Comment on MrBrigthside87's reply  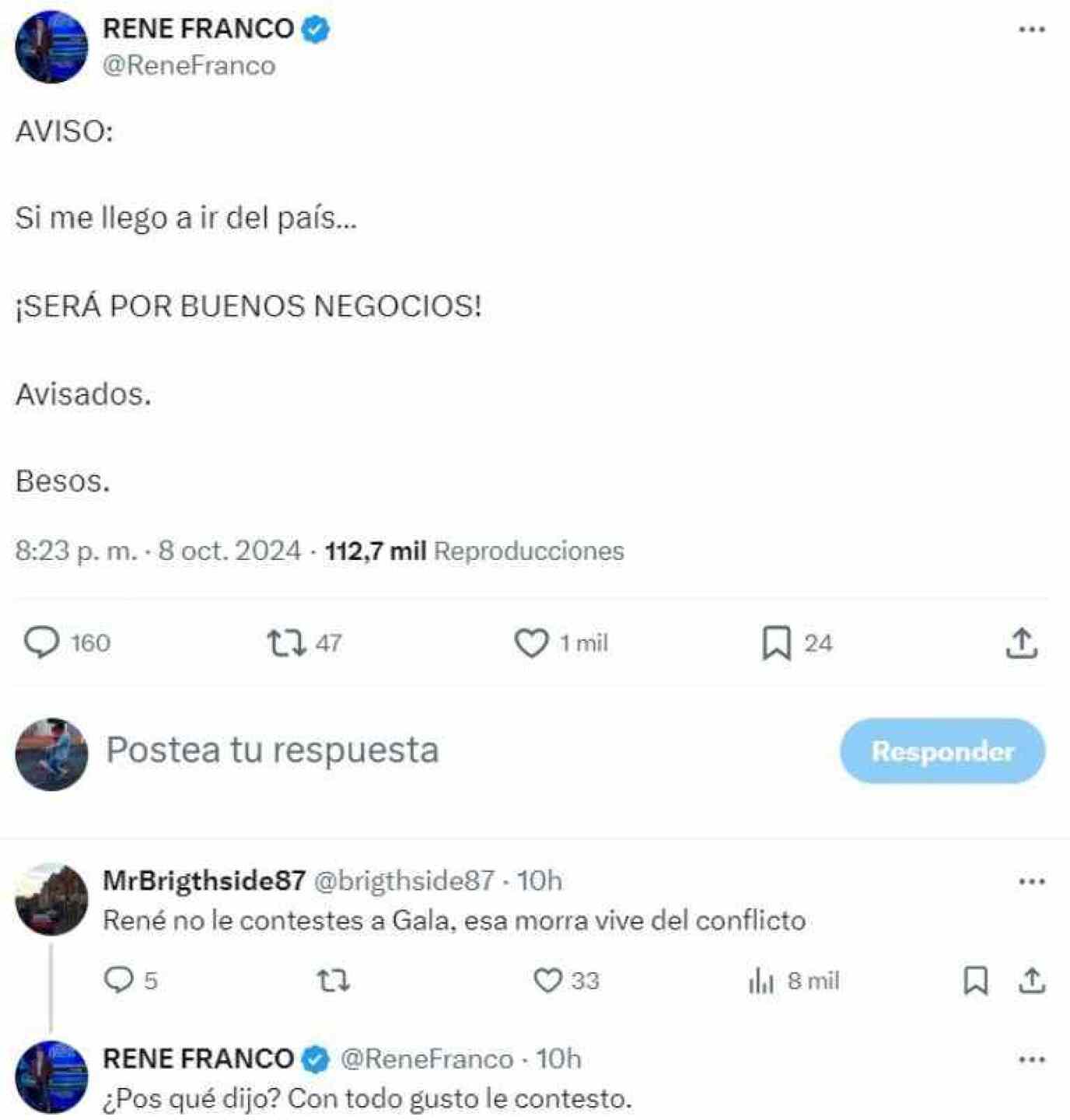pos(118,980)
